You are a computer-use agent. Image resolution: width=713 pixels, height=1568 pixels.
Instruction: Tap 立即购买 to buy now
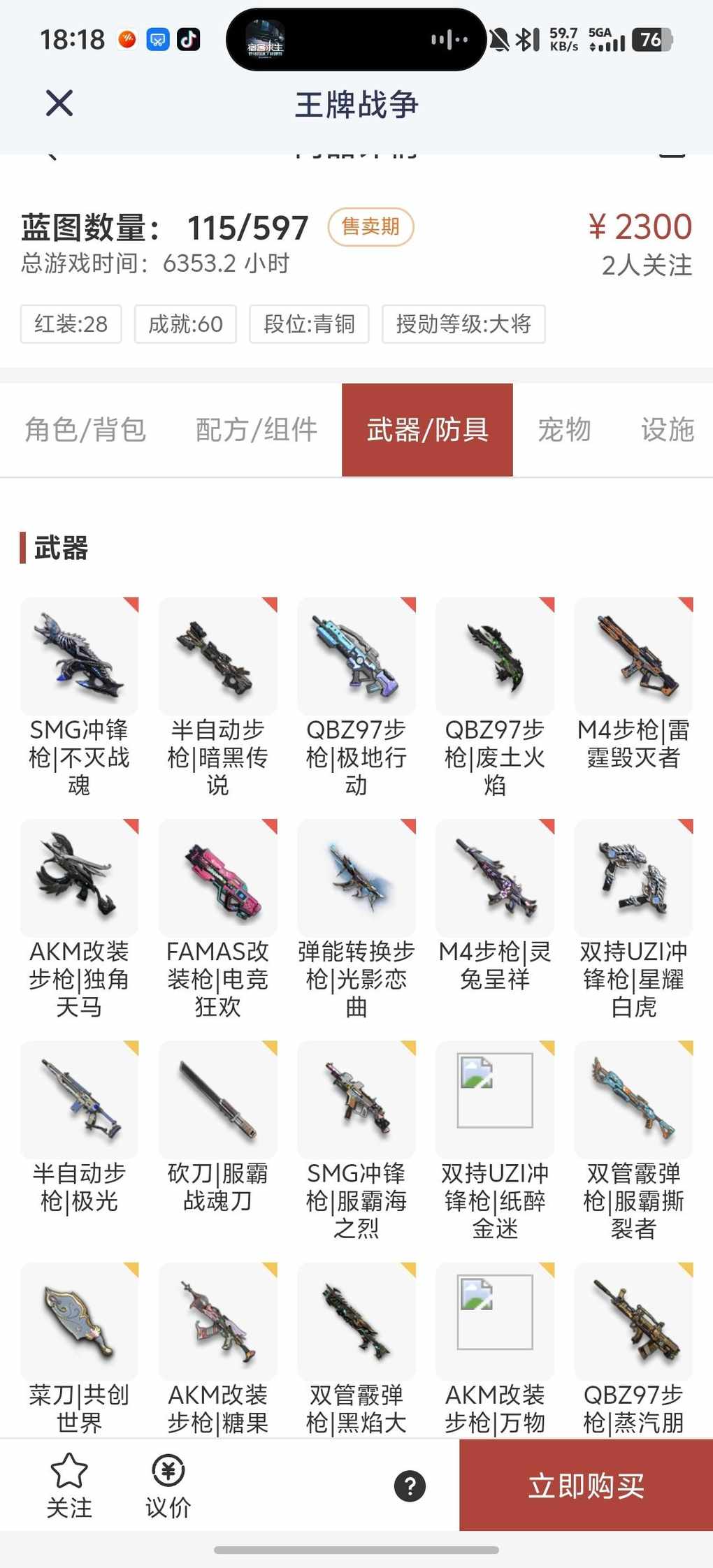pos(586,1486)
